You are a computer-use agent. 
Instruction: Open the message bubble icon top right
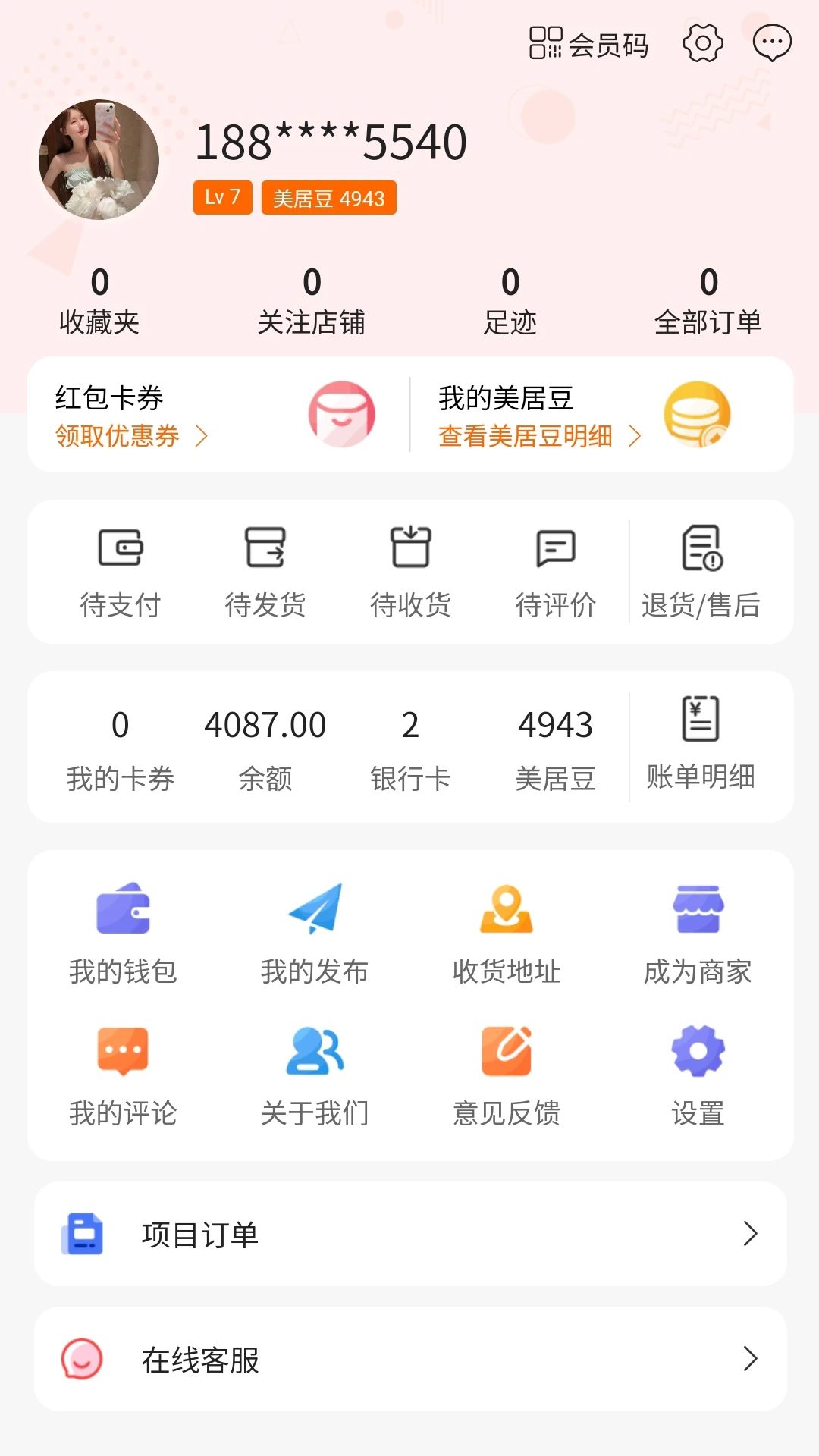tap(772, 43)
